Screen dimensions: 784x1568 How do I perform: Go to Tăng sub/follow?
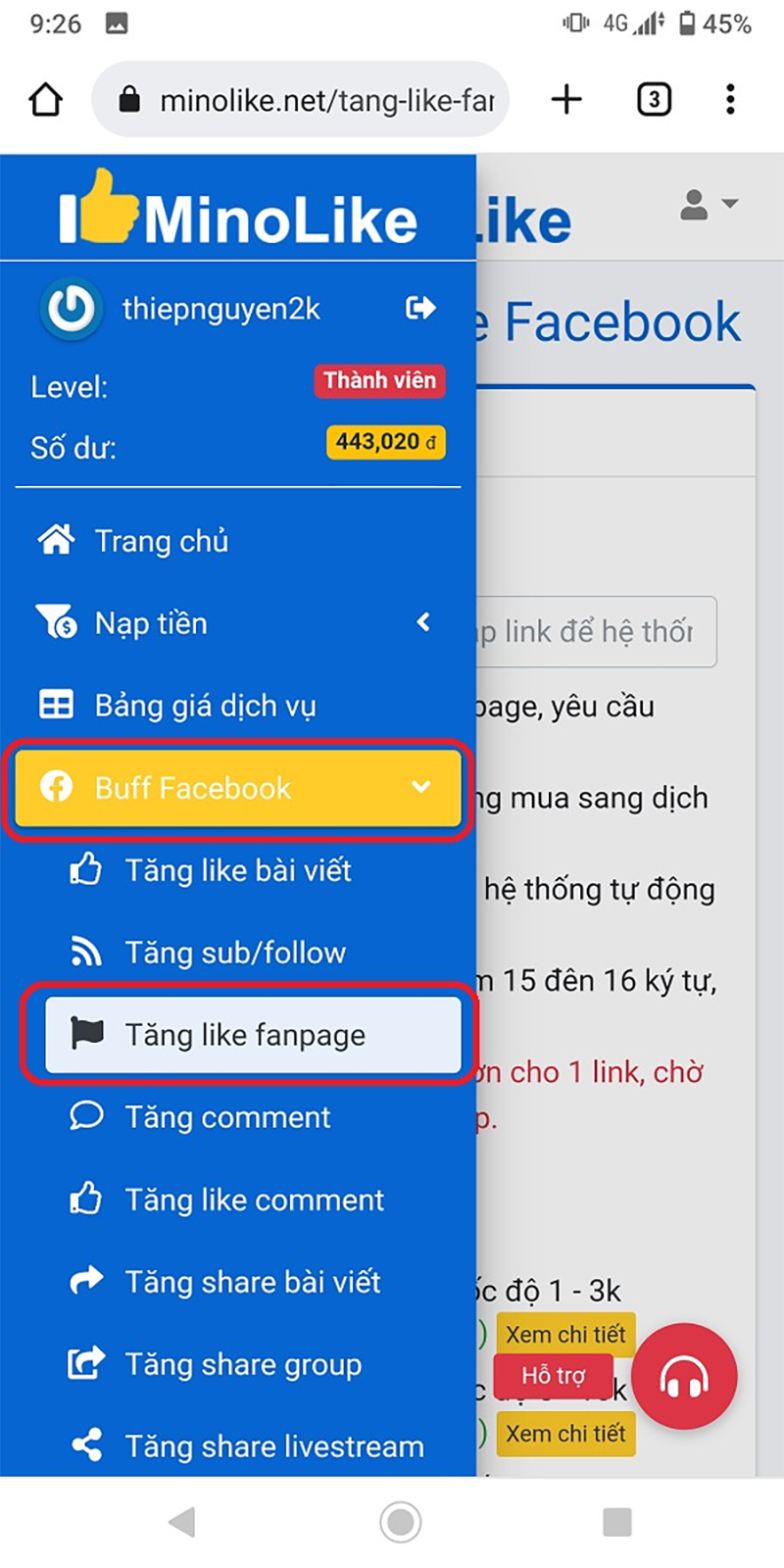click(x=235, y=953)
